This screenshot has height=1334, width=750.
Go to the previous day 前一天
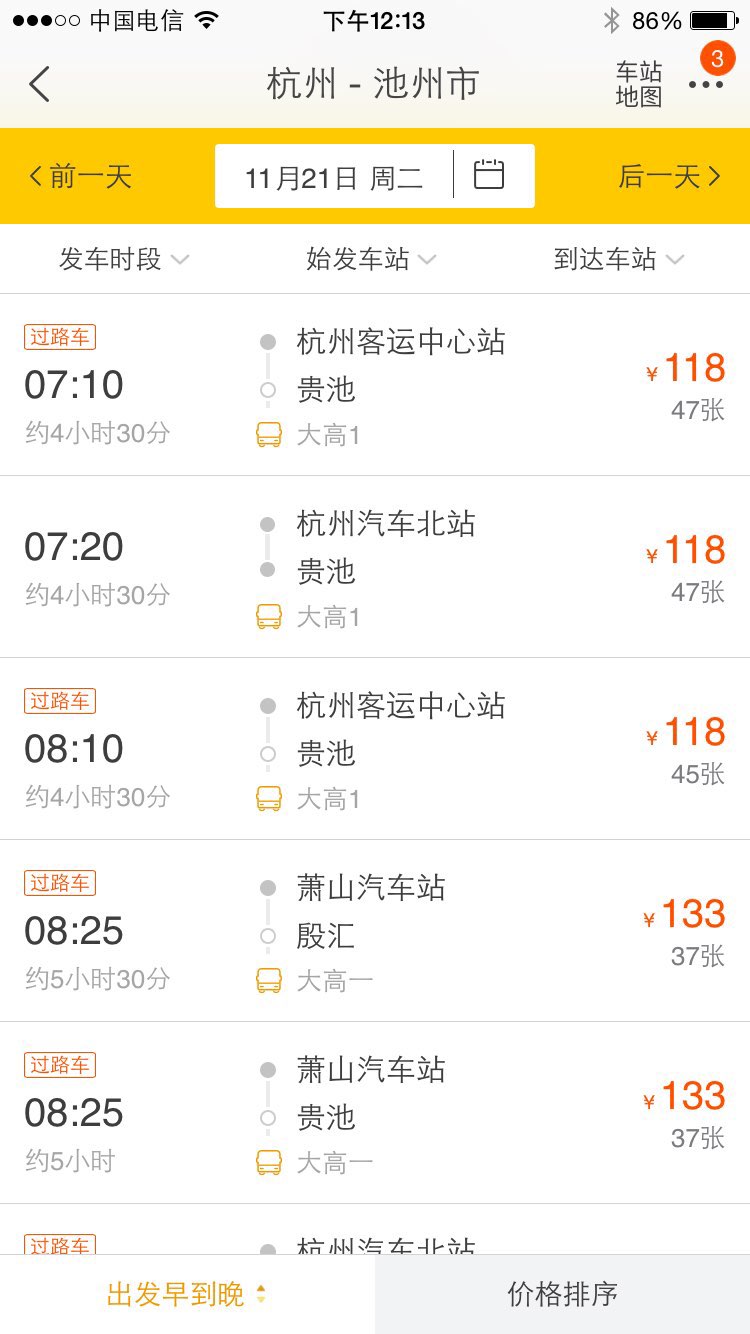(82, 177)
